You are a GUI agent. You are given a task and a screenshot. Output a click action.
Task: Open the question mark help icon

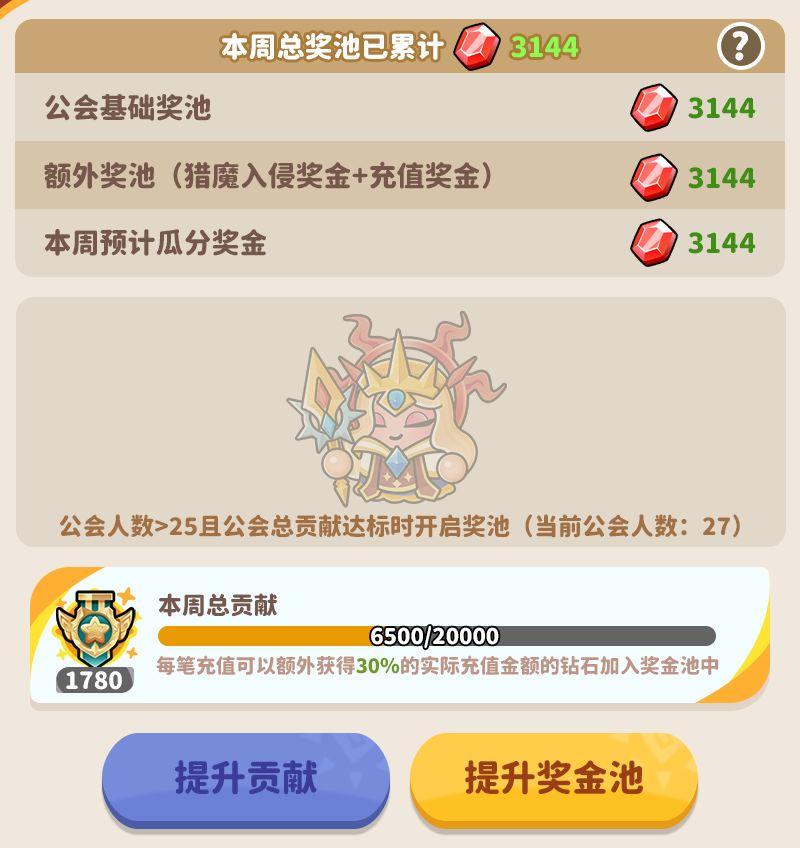click(740, 46)
